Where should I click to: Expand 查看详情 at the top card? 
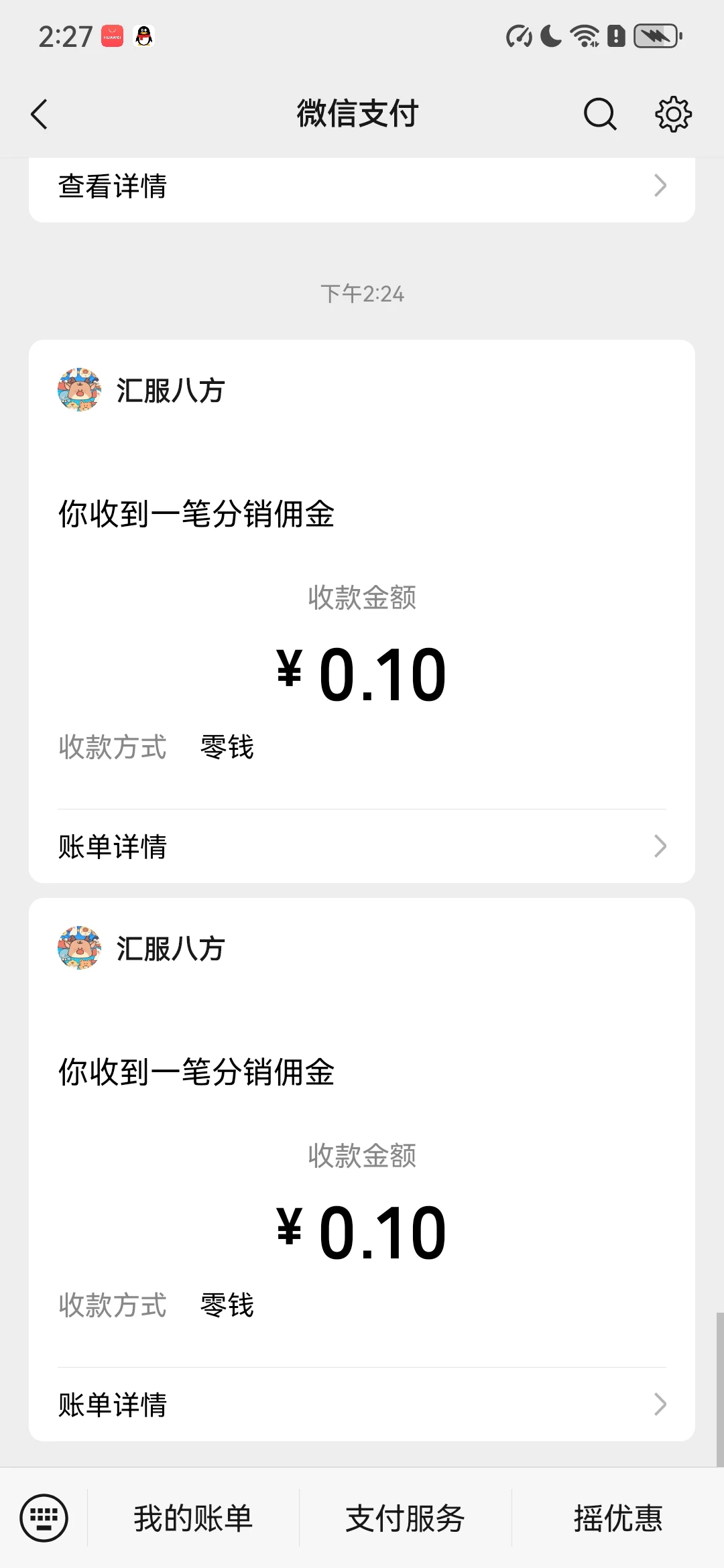362,186
